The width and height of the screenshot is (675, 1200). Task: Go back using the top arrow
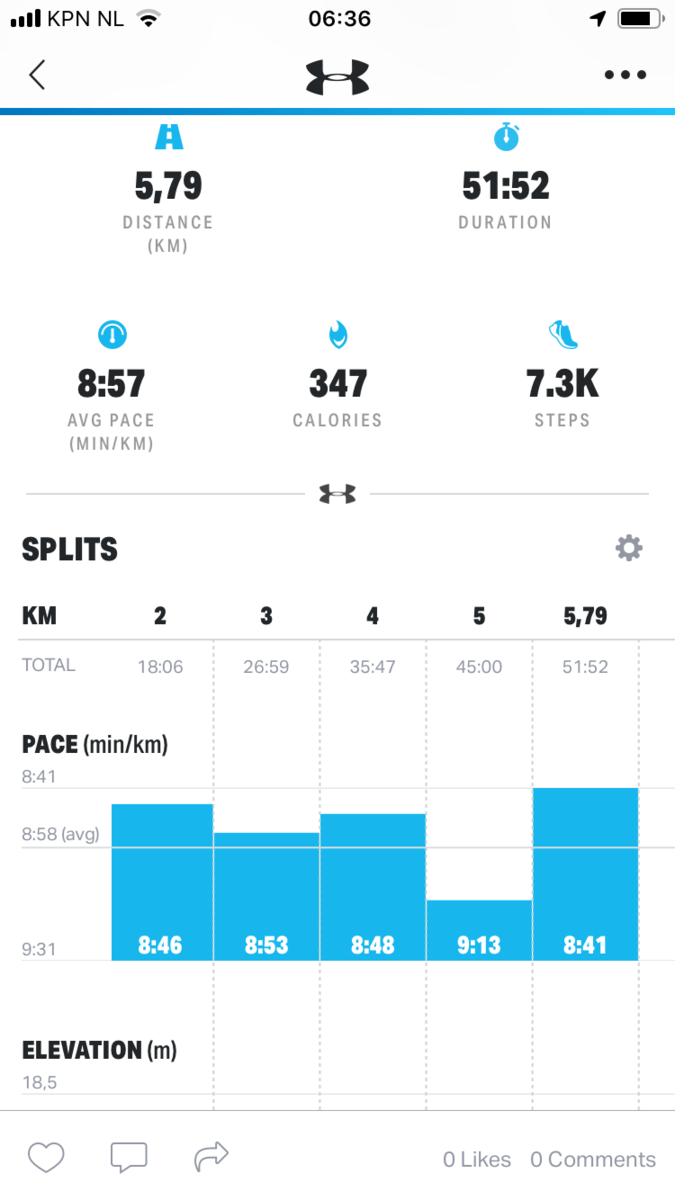click(x=37, y=75)
